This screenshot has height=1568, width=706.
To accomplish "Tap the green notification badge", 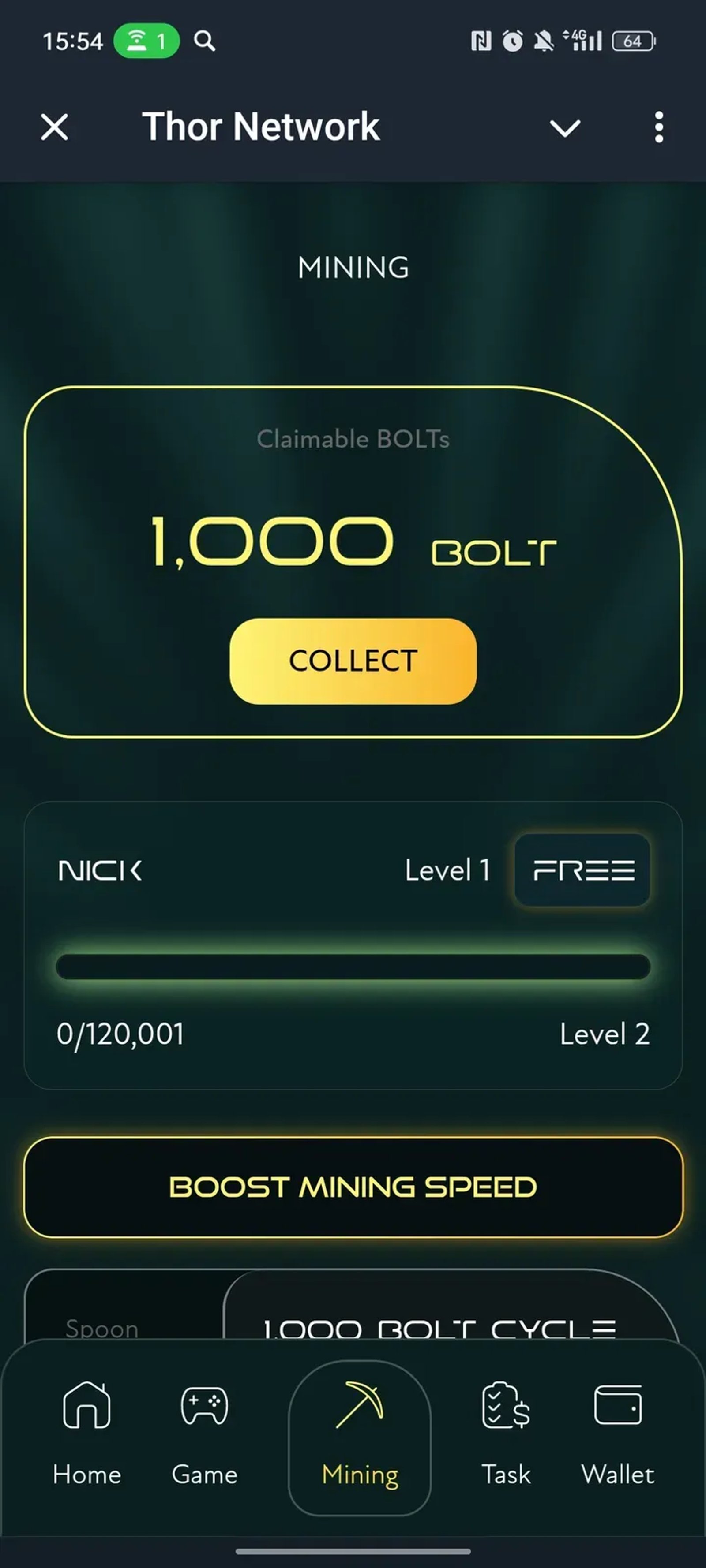I will tap(146, 40).
